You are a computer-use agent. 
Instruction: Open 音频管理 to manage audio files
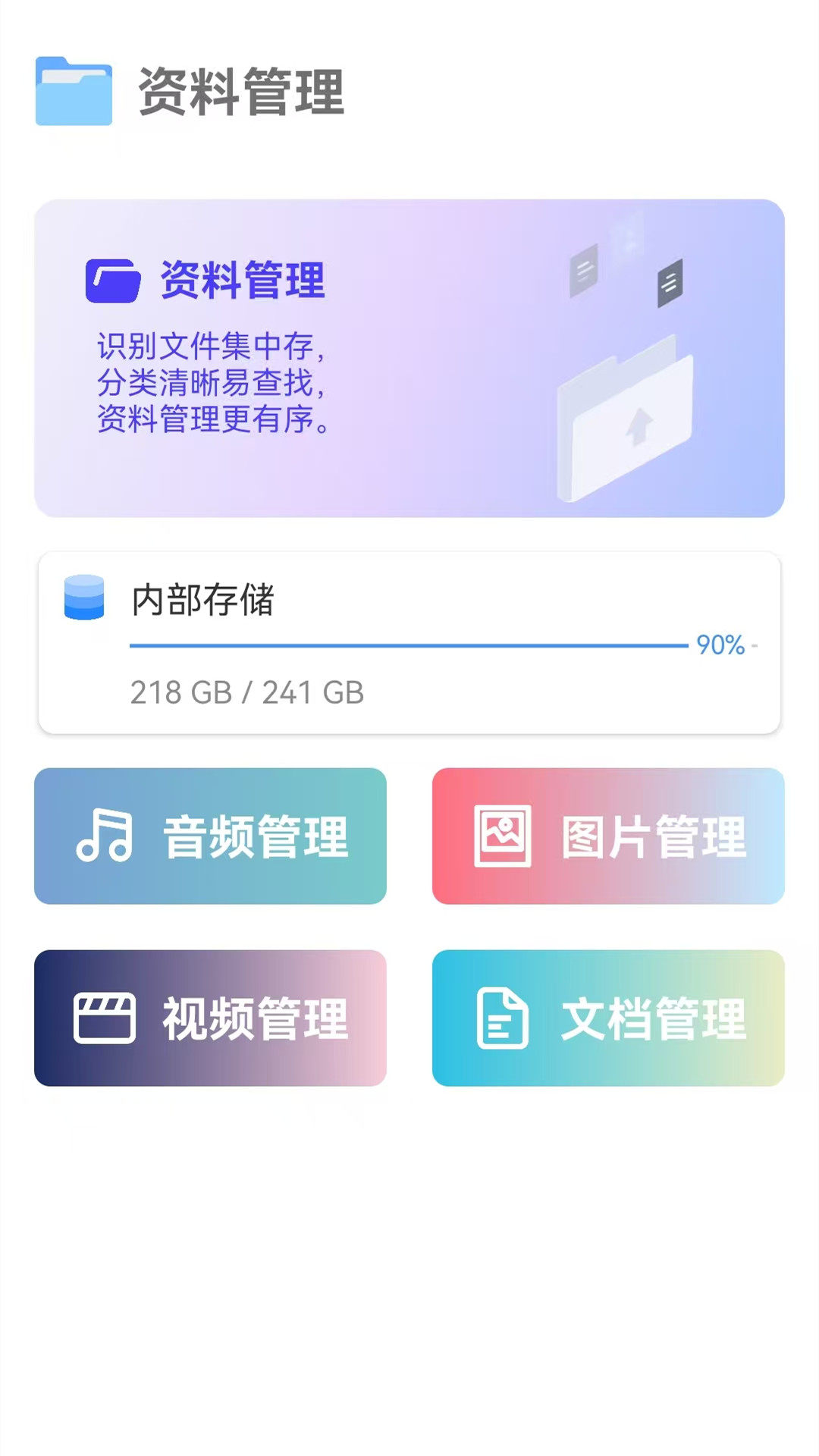[211, 836]
